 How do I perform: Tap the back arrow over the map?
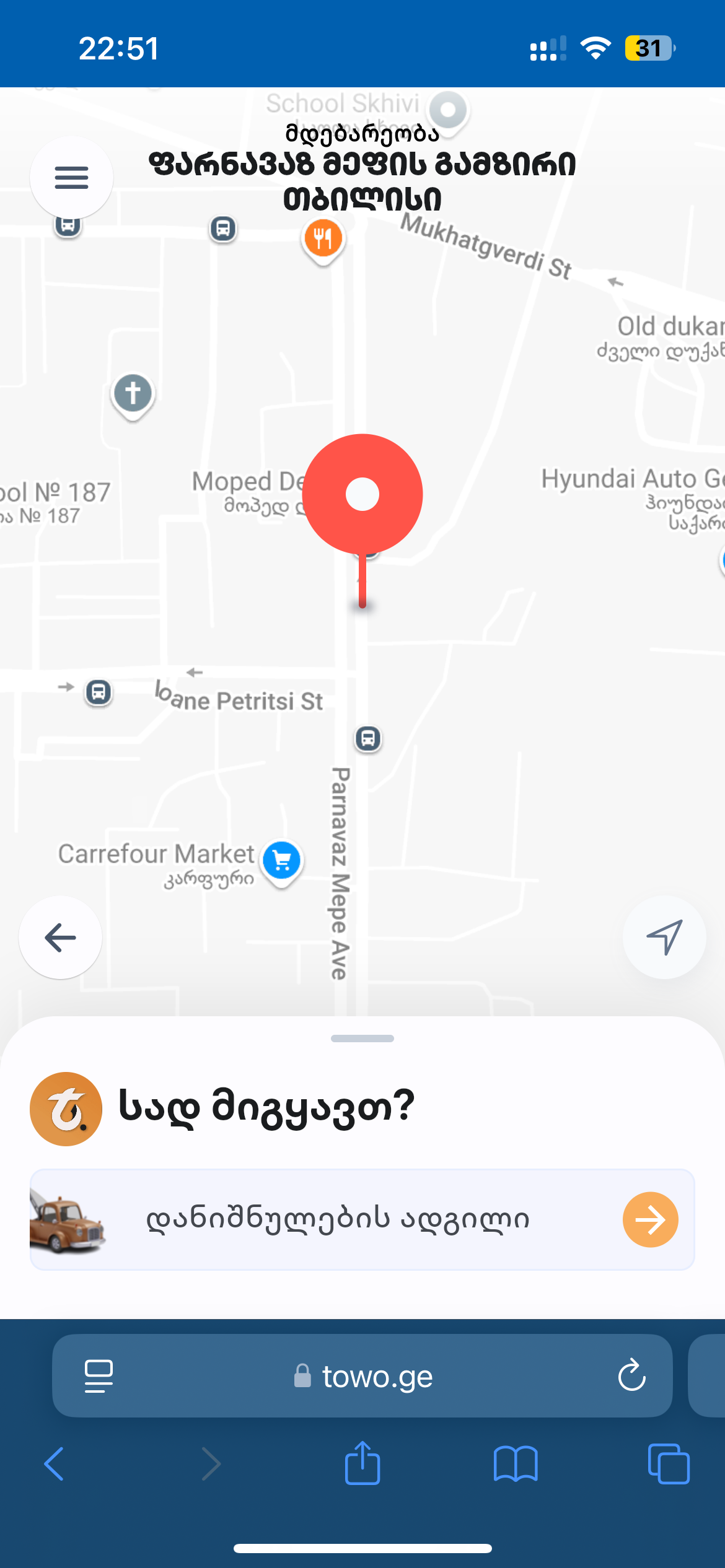pyautogui.click(x=60, y=937)
